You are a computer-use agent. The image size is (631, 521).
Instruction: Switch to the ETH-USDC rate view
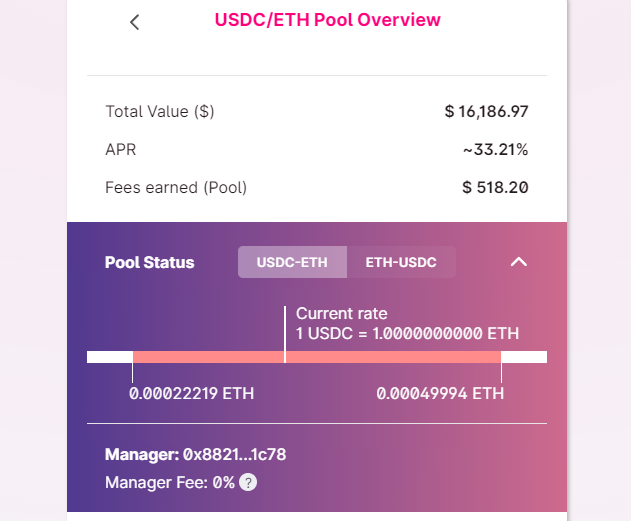click(401, 262)
